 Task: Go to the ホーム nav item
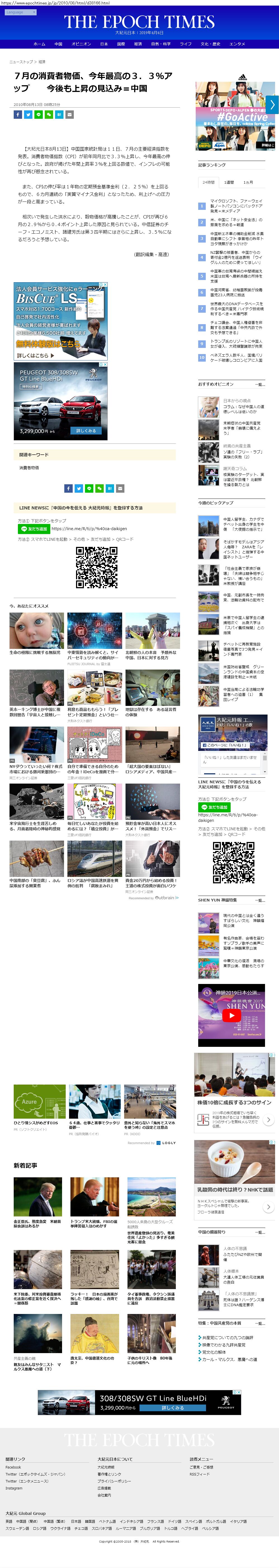39,44
